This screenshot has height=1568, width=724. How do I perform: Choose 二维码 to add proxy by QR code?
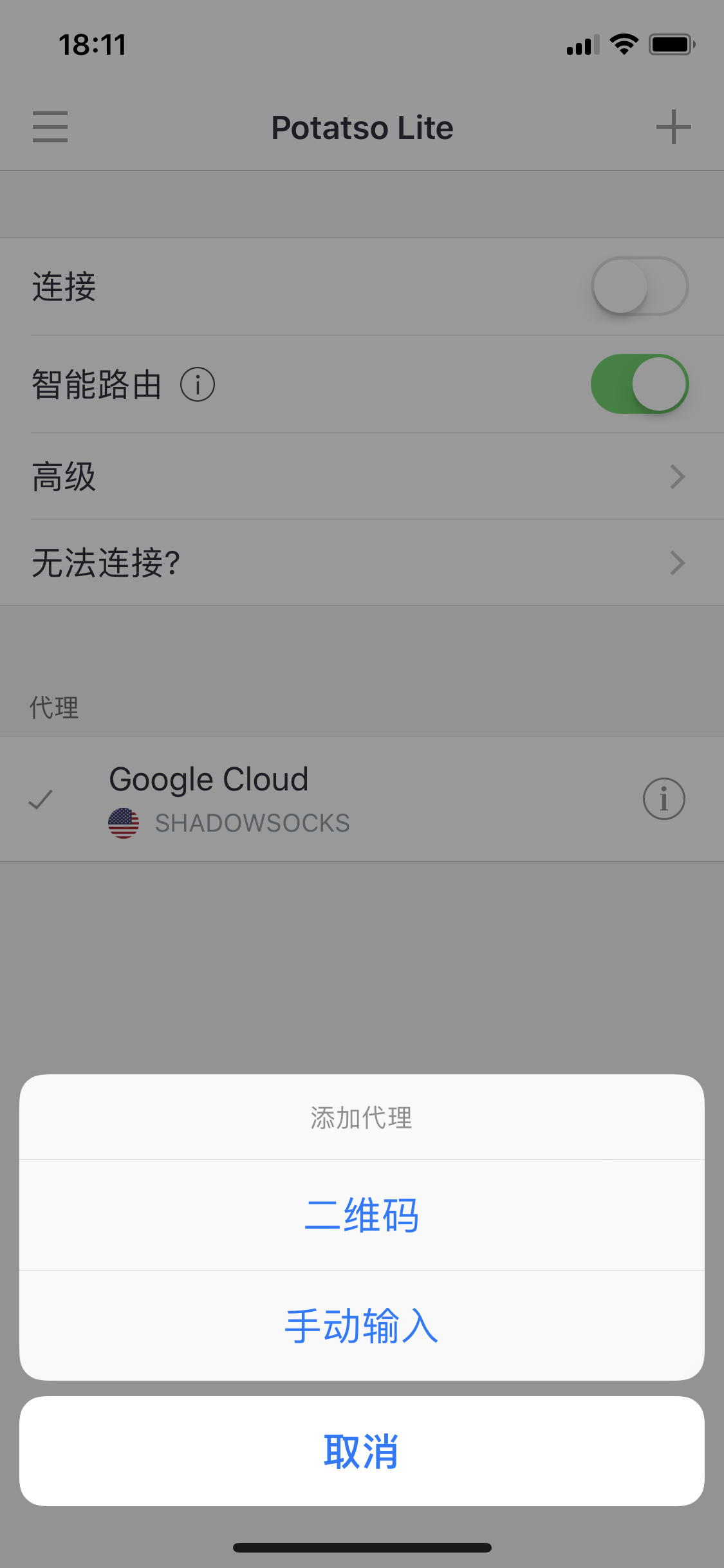pos(362,1215)
